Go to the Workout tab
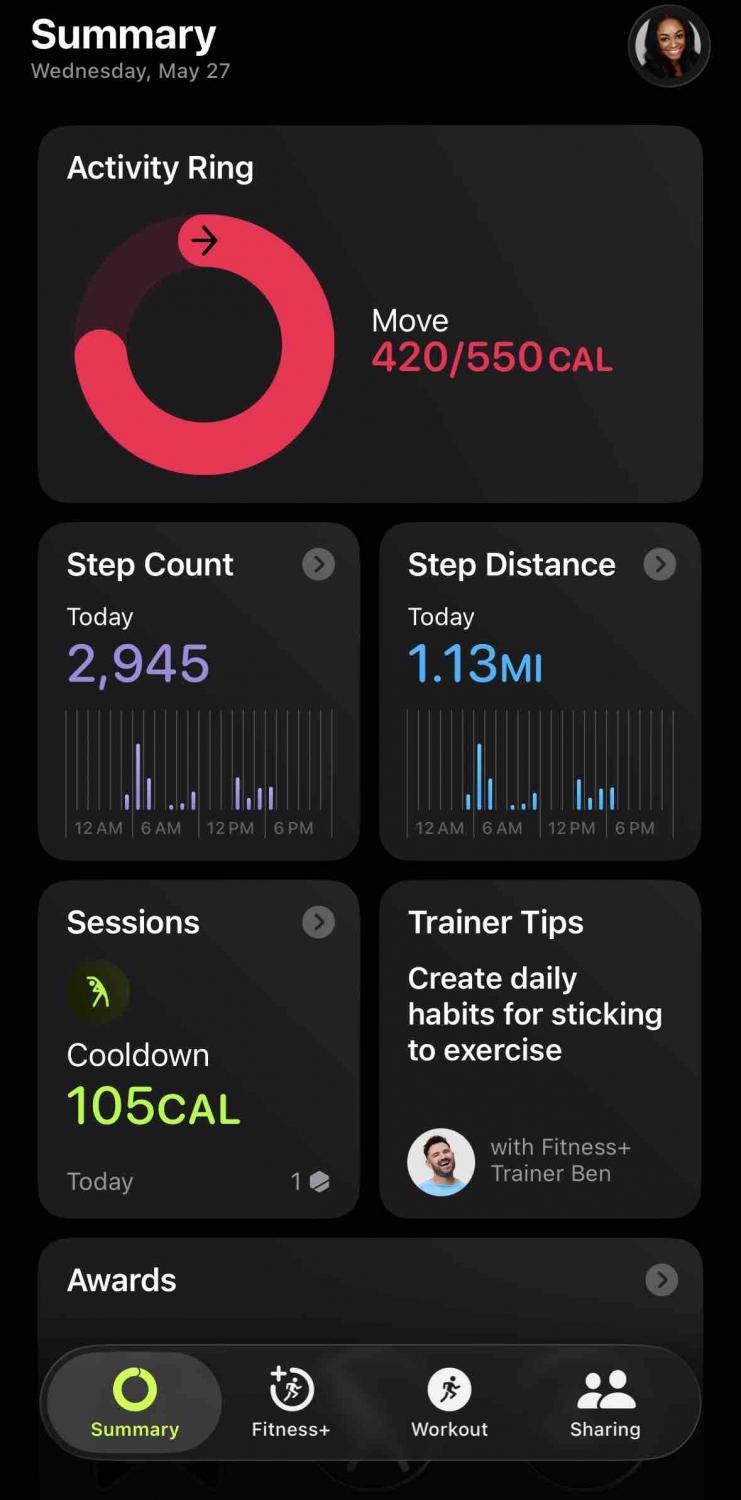 tap(450, 1403)
